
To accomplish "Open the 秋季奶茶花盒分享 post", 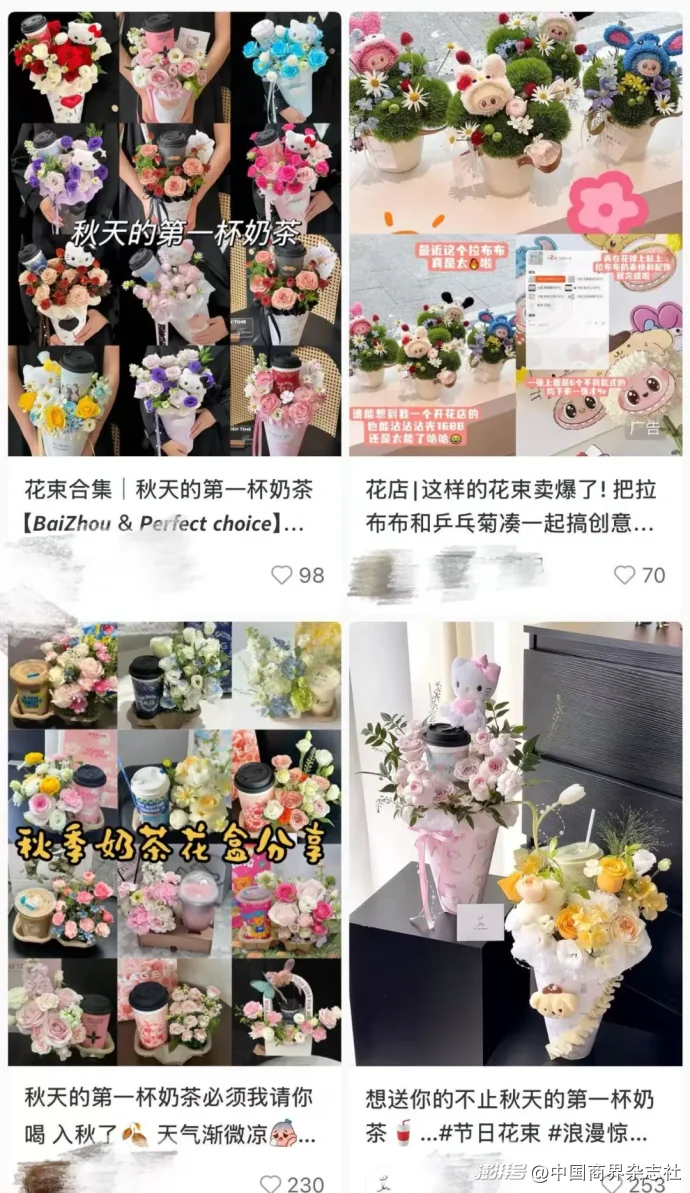I will coord(174,843).
